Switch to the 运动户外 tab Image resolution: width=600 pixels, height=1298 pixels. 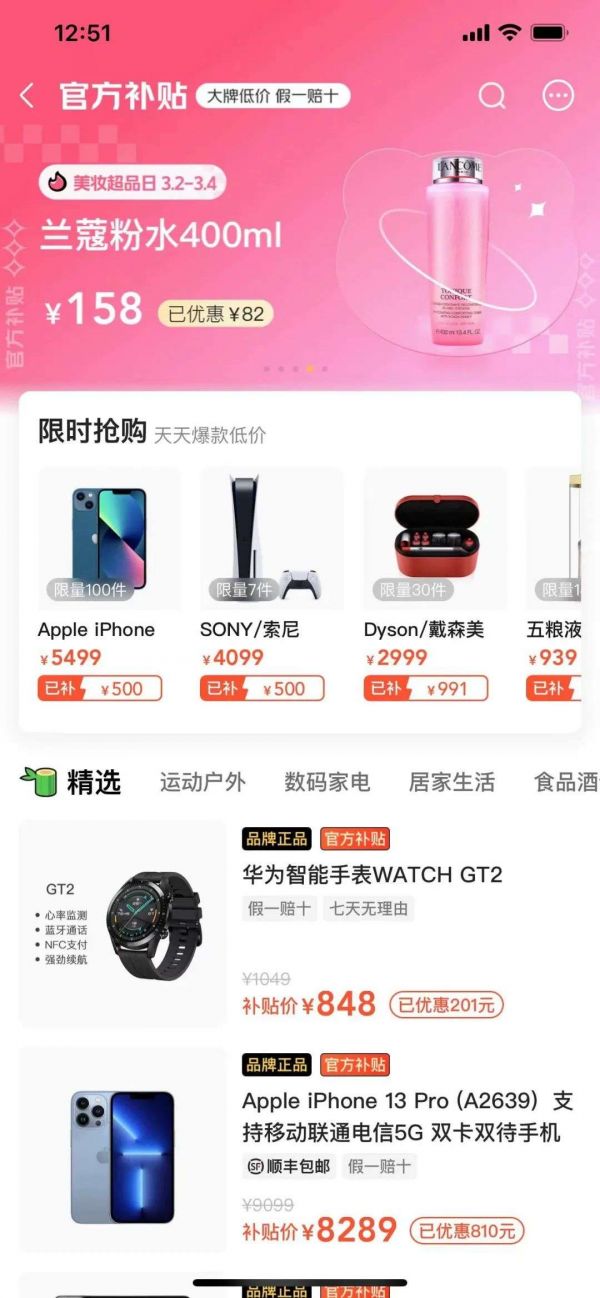(202, 782)
